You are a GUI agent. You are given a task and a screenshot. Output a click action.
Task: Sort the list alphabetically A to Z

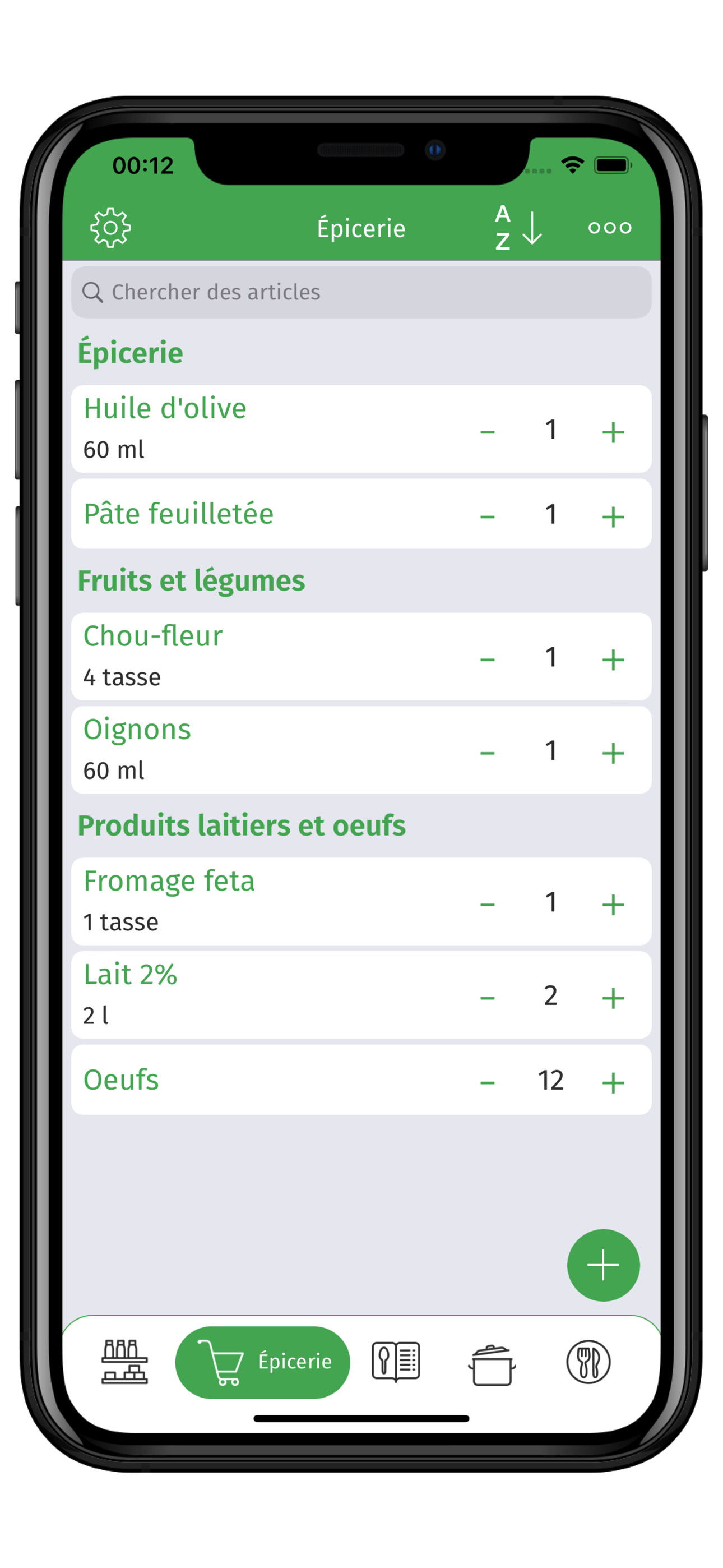(x=518, y=228)
